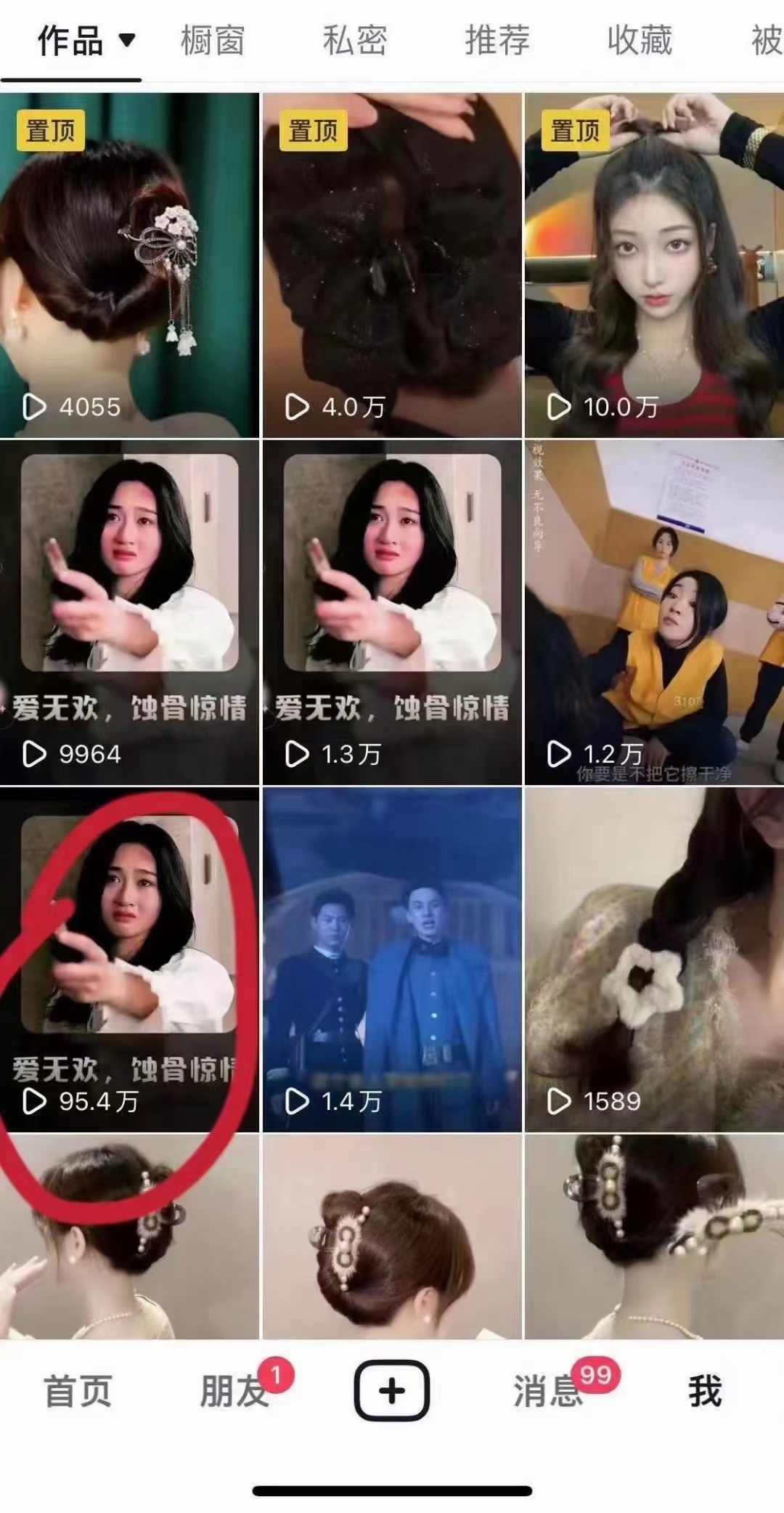Open the video with 1589 plays
Image resolution: width=784 pixels, height=1513 pixels.
pyautogui.click(x=654, y=959)
